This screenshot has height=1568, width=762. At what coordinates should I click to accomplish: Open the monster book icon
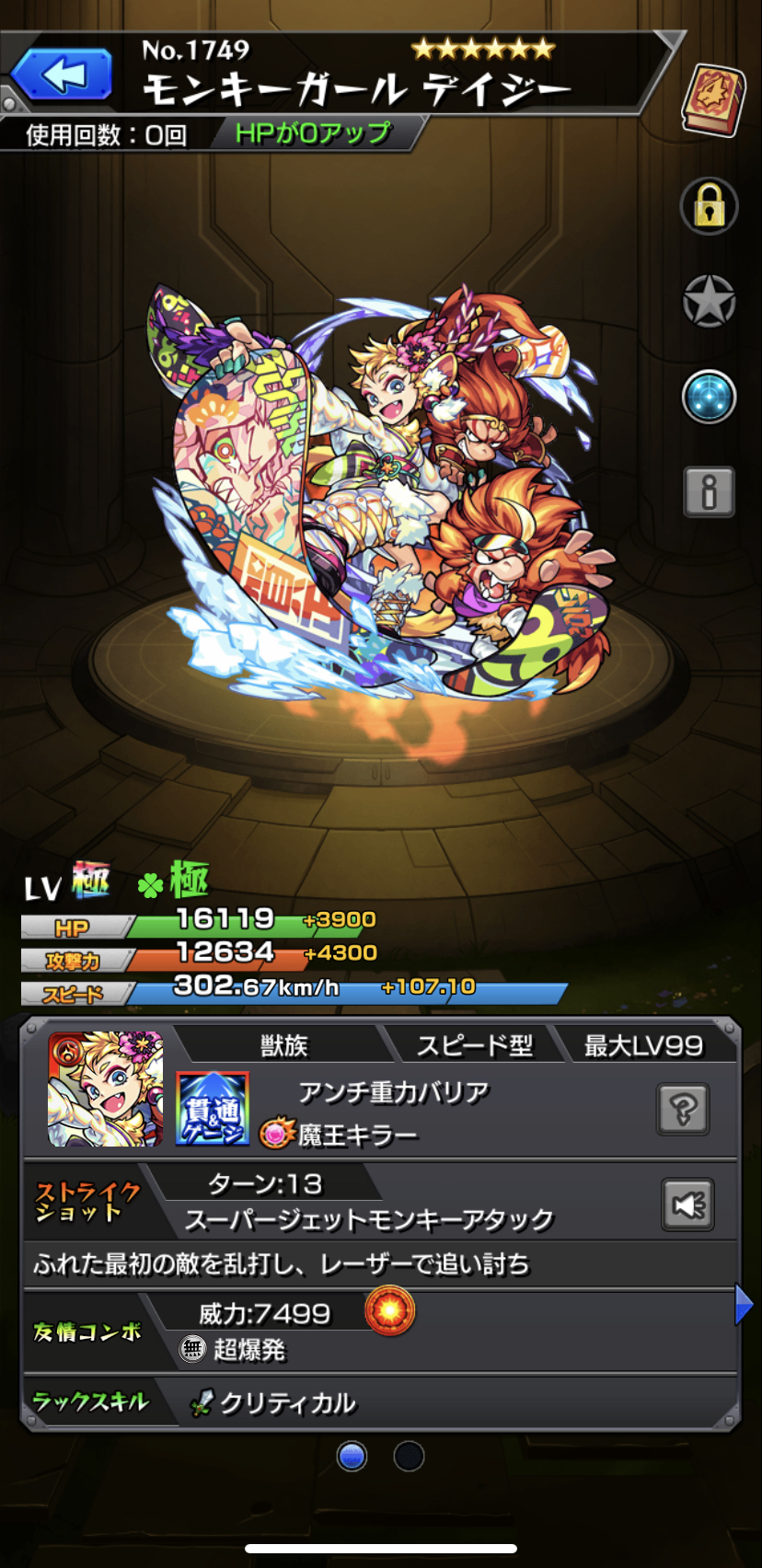tap(713, 99)
